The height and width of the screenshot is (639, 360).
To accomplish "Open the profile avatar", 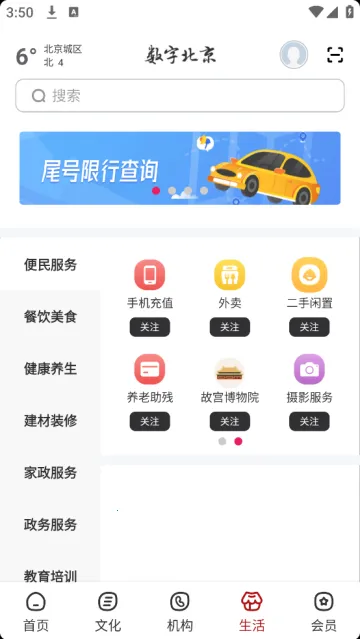I will (294, 54).
